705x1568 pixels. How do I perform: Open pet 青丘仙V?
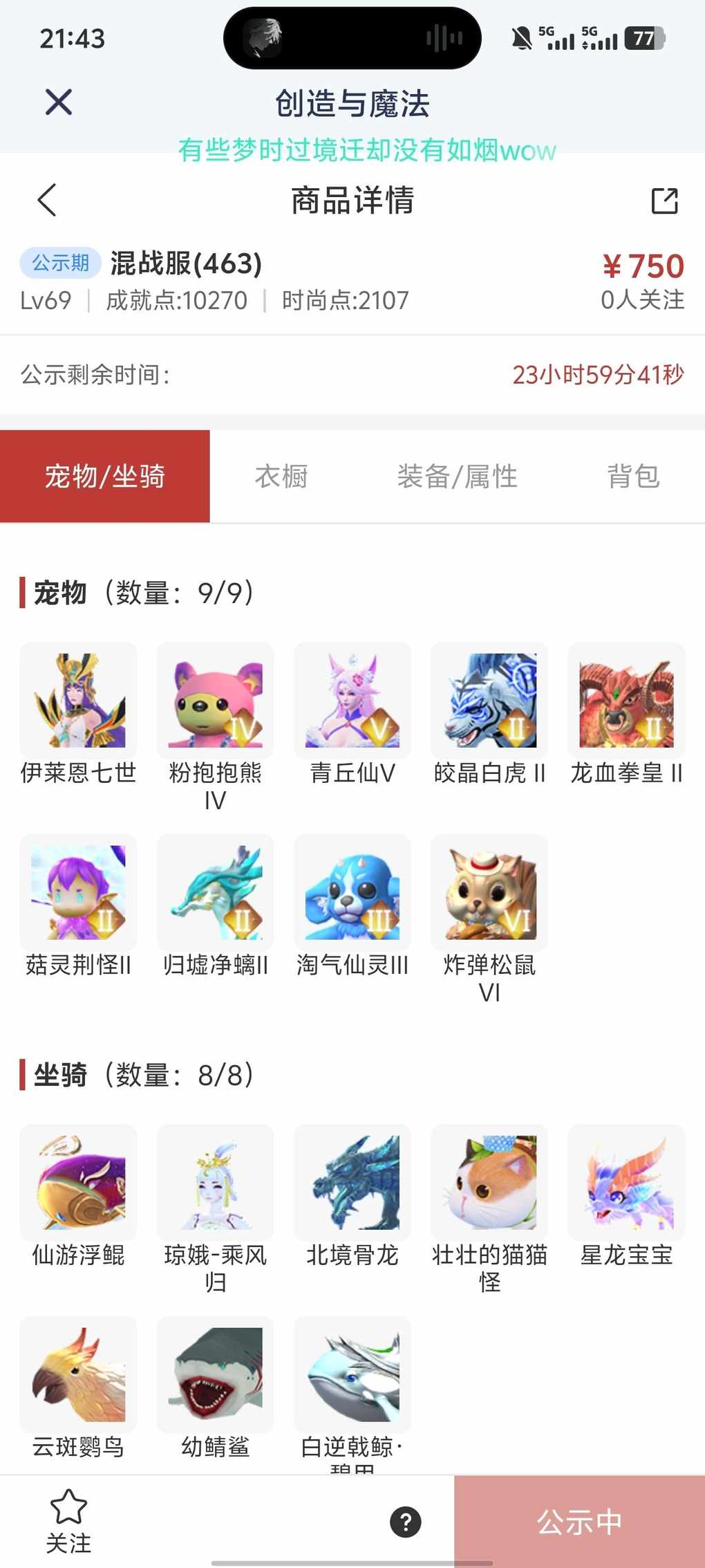click(x=352, y=701)
